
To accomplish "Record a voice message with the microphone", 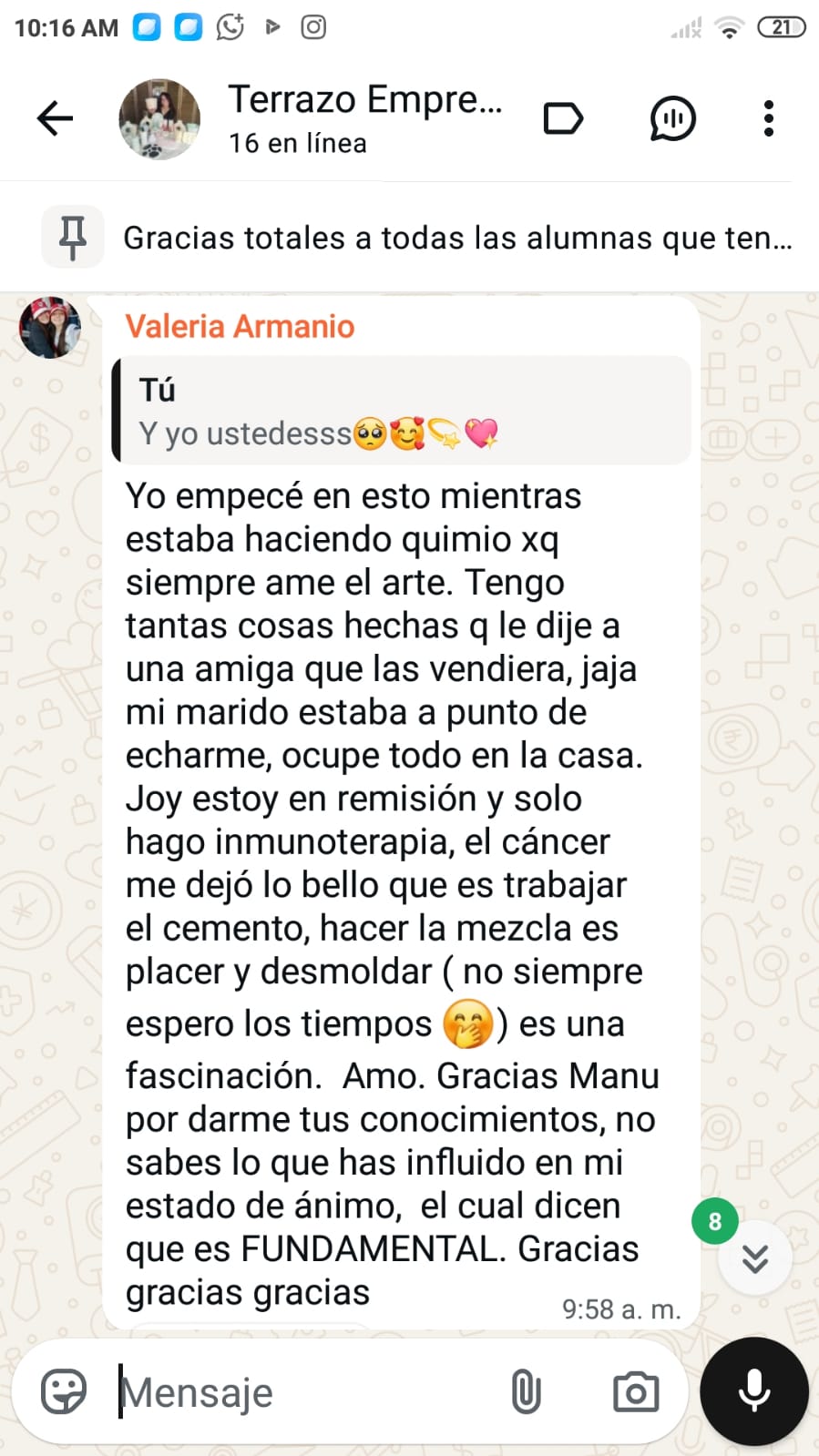I will [x=753, y=1391].
